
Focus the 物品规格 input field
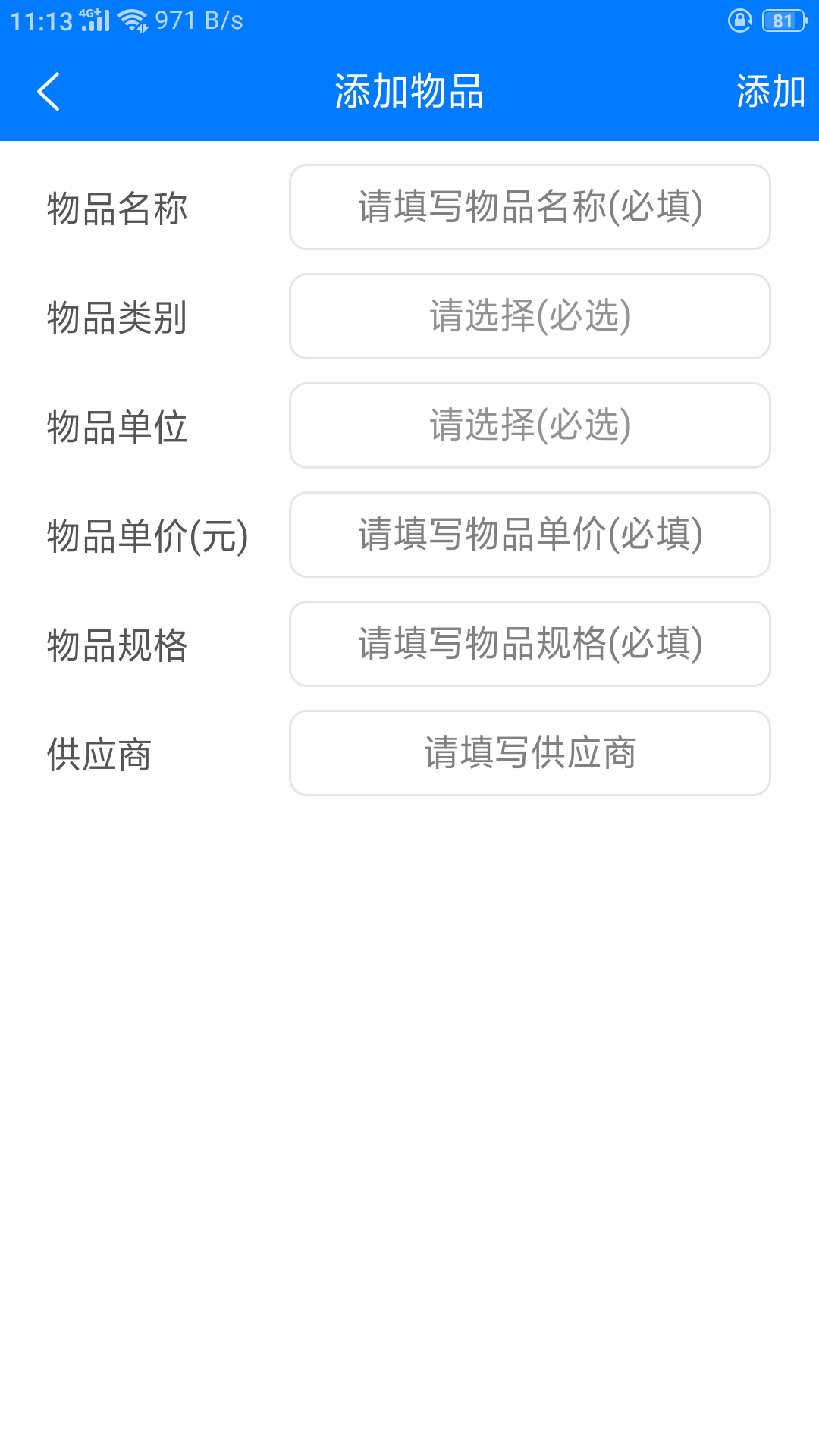pos(530,644)
